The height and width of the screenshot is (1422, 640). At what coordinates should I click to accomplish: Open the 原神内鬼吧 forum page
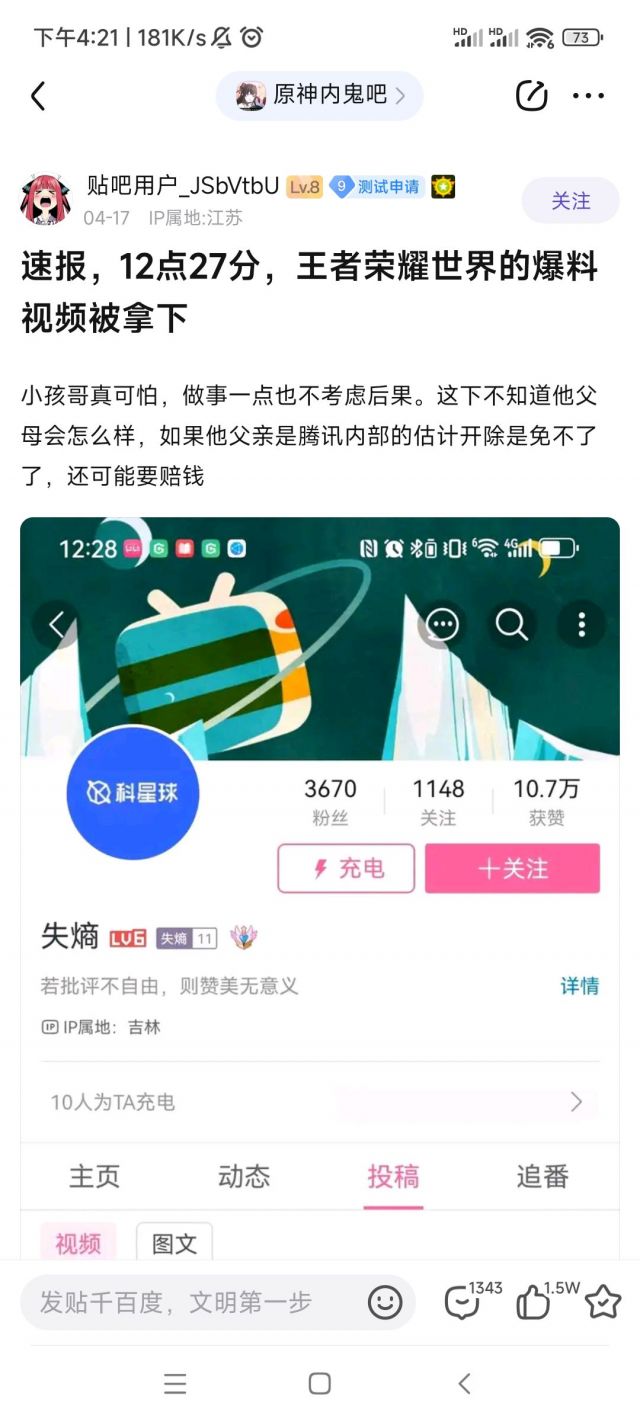320,96
